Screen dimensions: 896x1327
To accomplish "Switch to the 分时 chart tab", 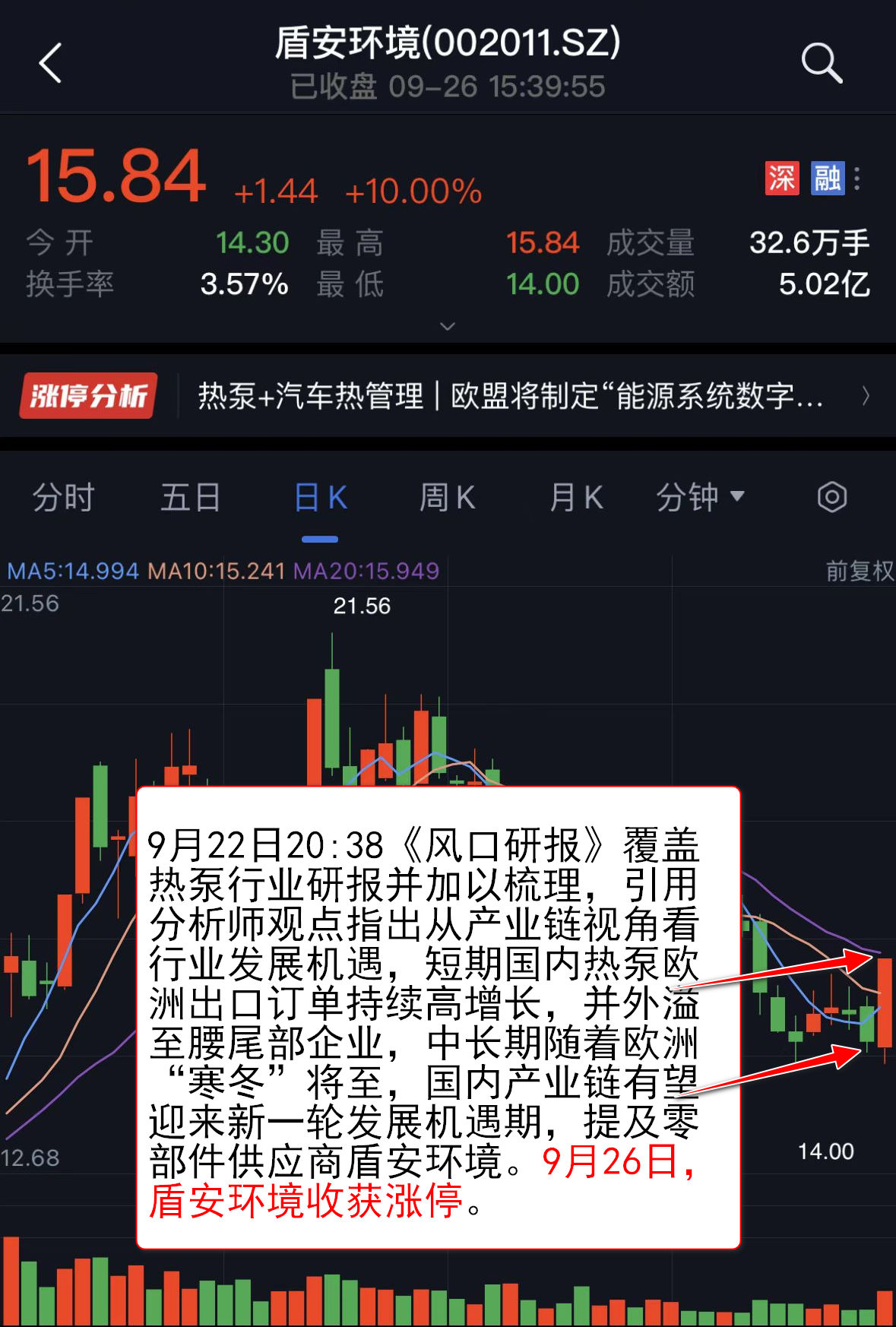I will coord(63,498).
